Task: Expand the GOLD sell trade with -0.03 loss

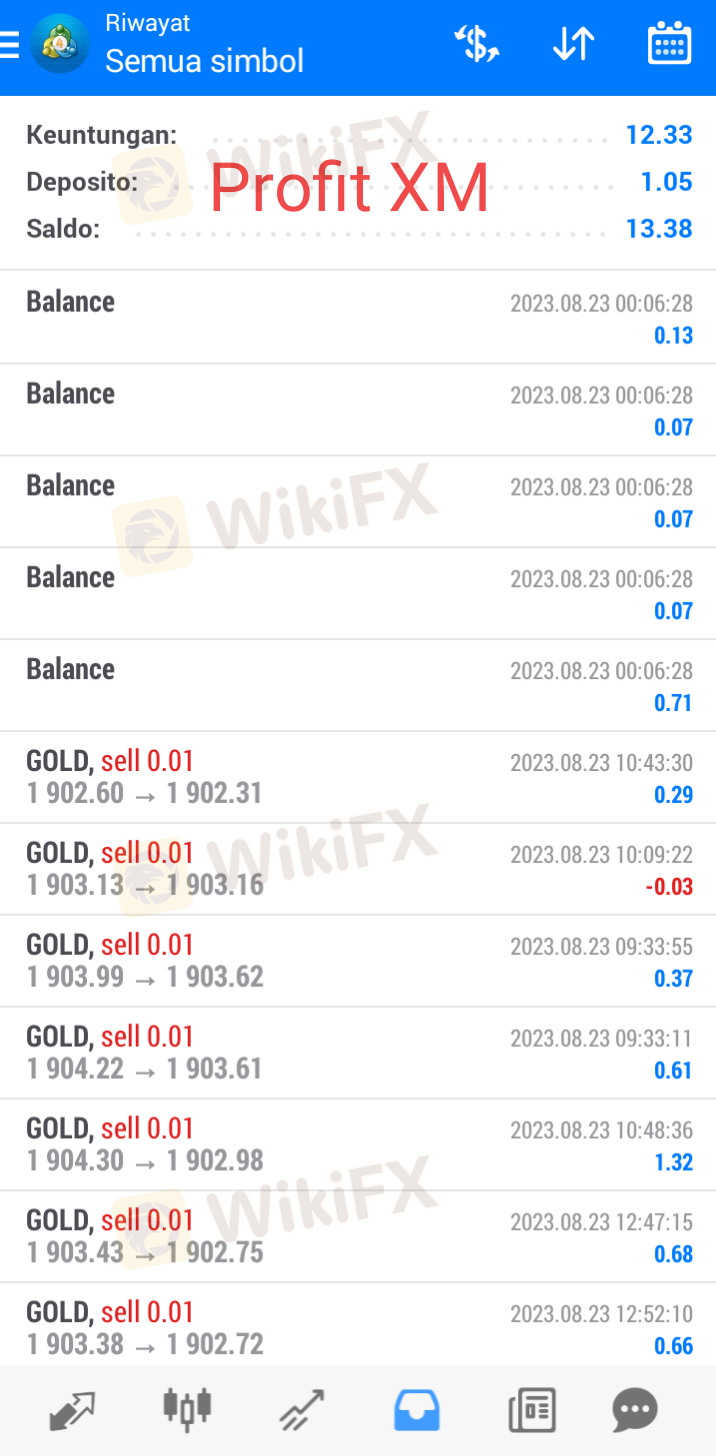Action: [358, 869]
